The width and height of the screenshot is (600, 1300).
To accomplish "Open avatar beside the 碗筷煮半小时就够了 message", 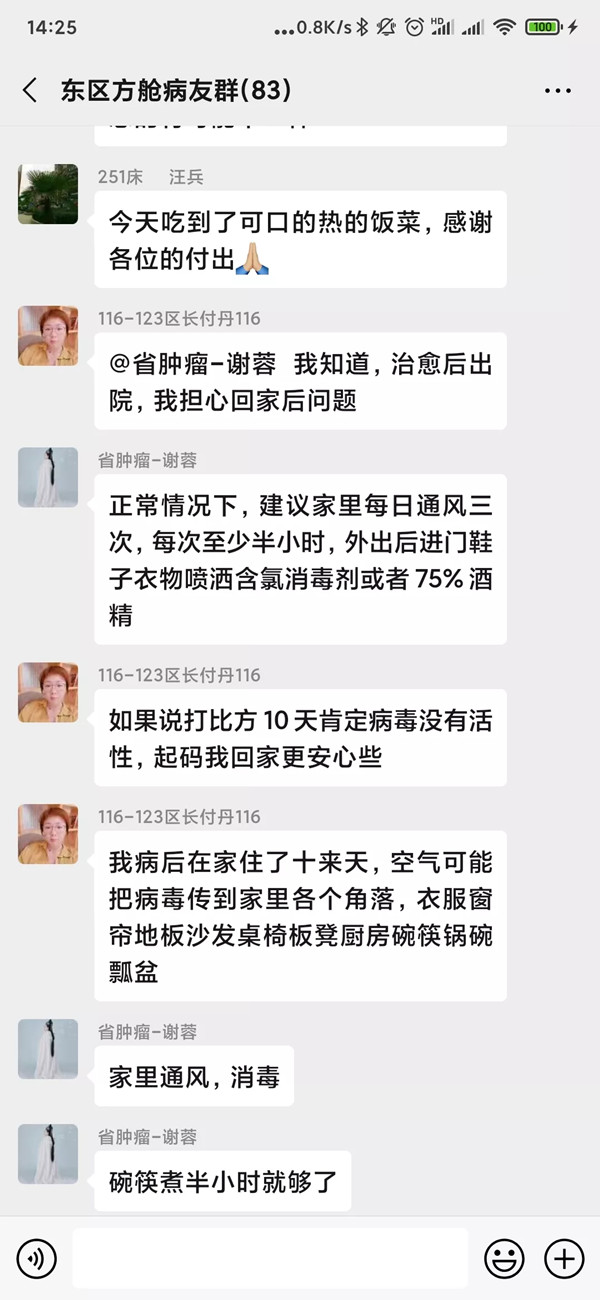I will tap(48, 1154).
